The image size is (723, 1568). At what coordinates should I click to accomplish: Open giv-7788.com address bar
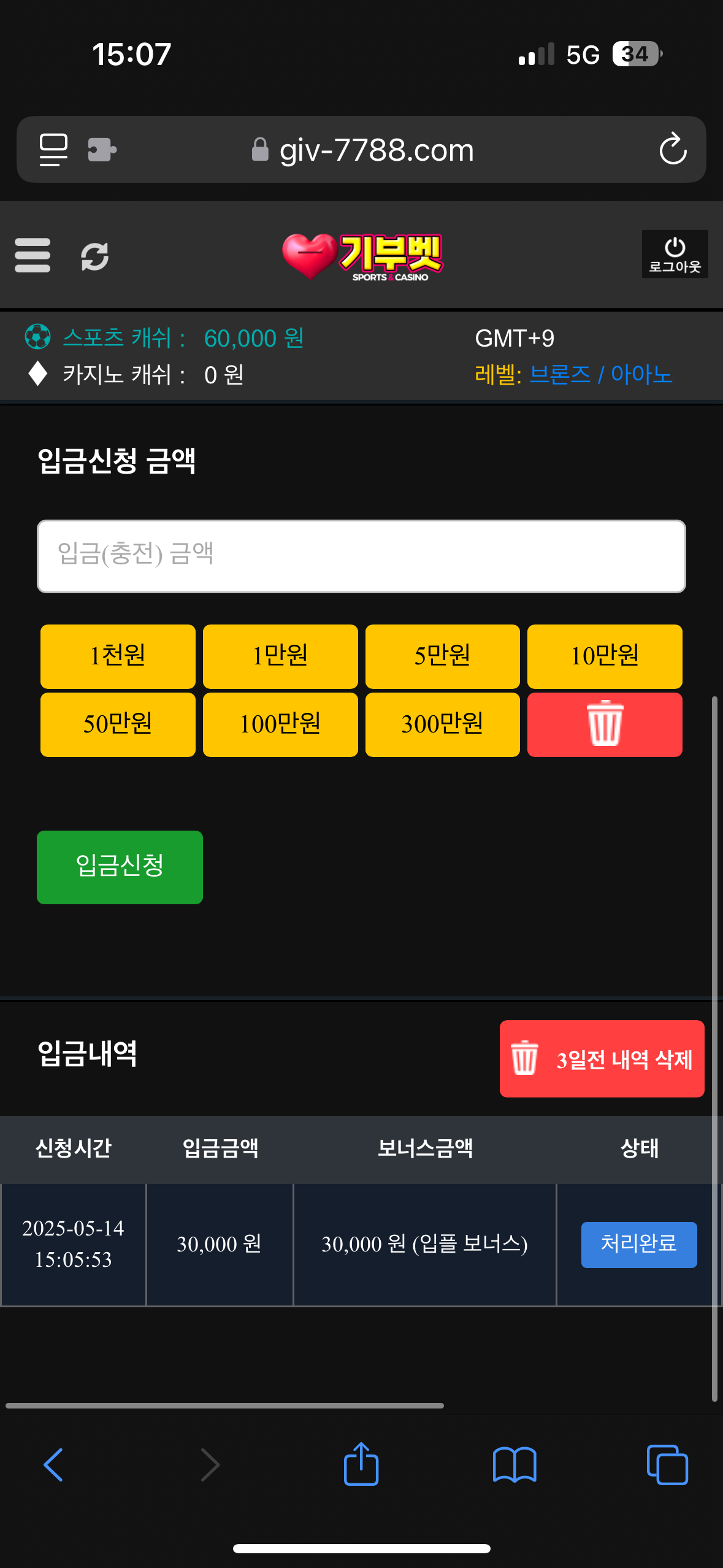[x=375, y=150]
